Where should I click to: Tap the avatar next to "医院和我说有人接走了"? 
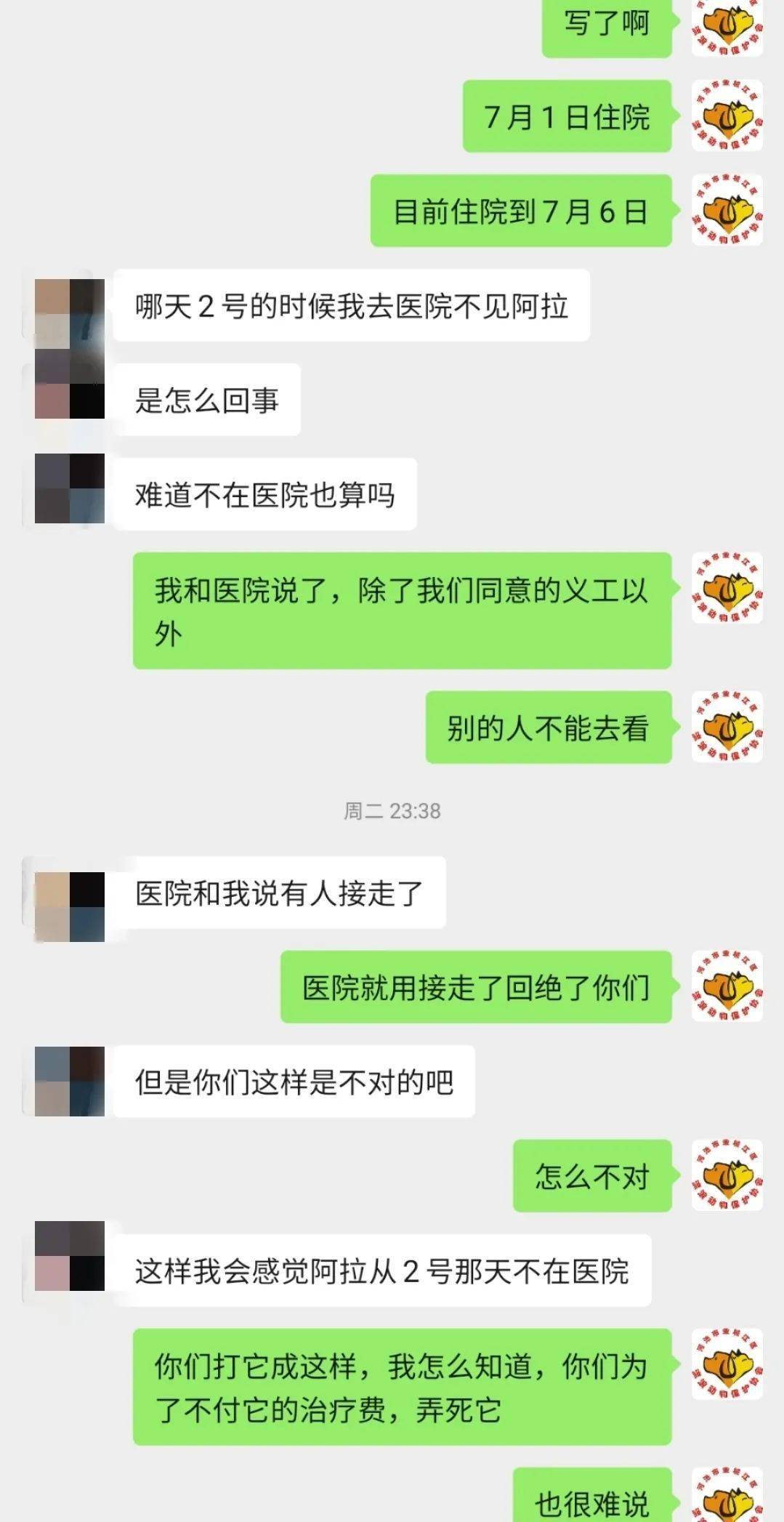[70, 907]
